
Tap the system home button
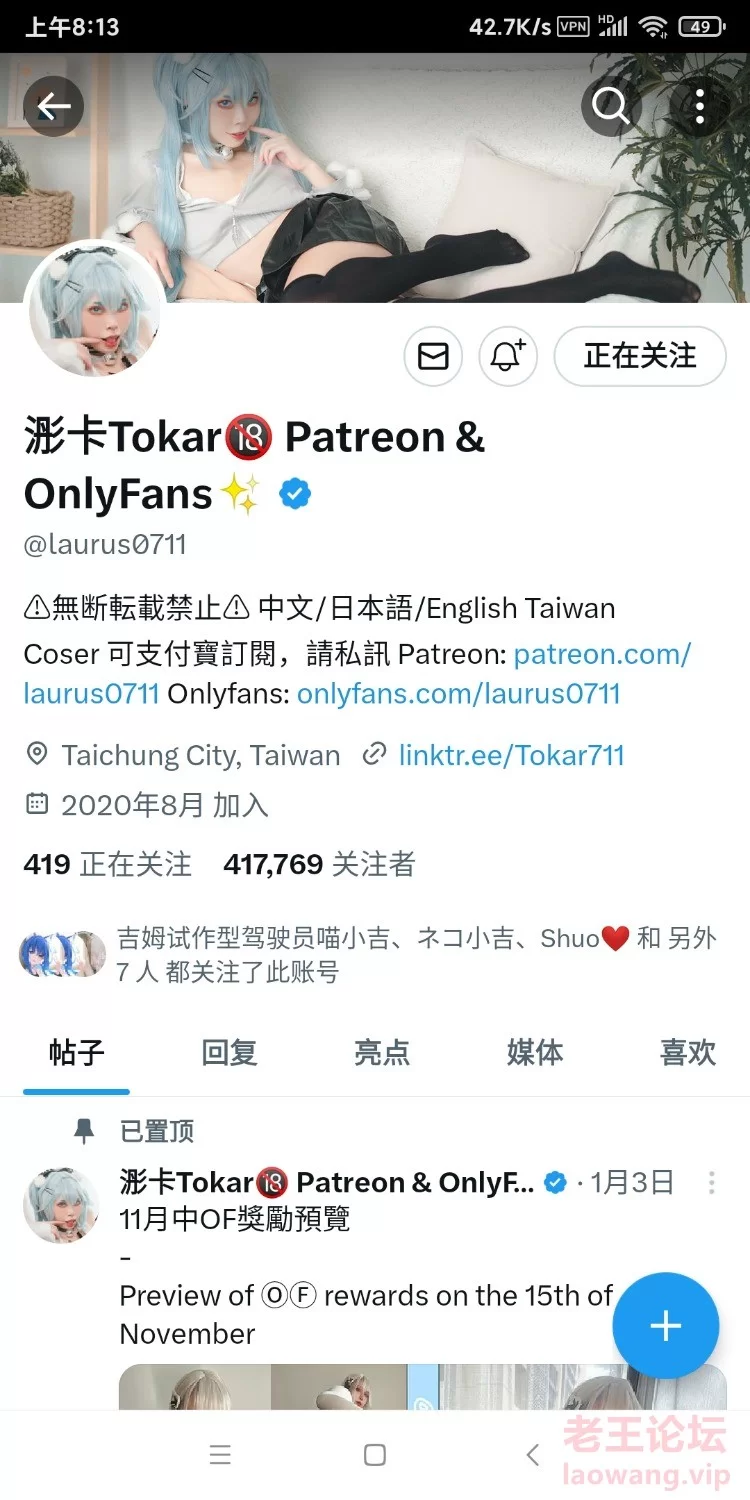pyautogui.click(x=375, y=1455)
